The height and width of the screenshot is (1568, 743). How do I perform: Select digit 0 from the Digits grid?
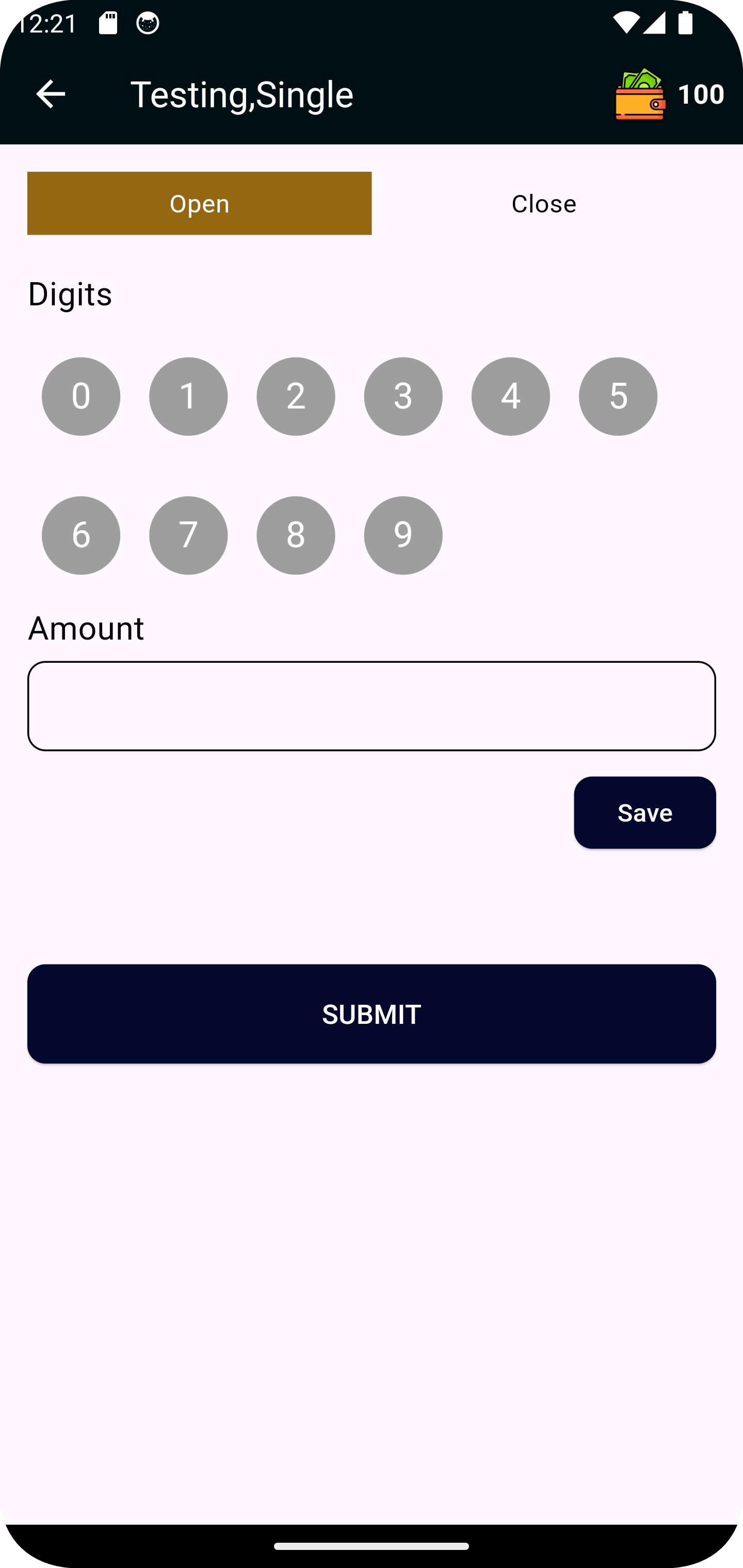click(x=80, y=396)
